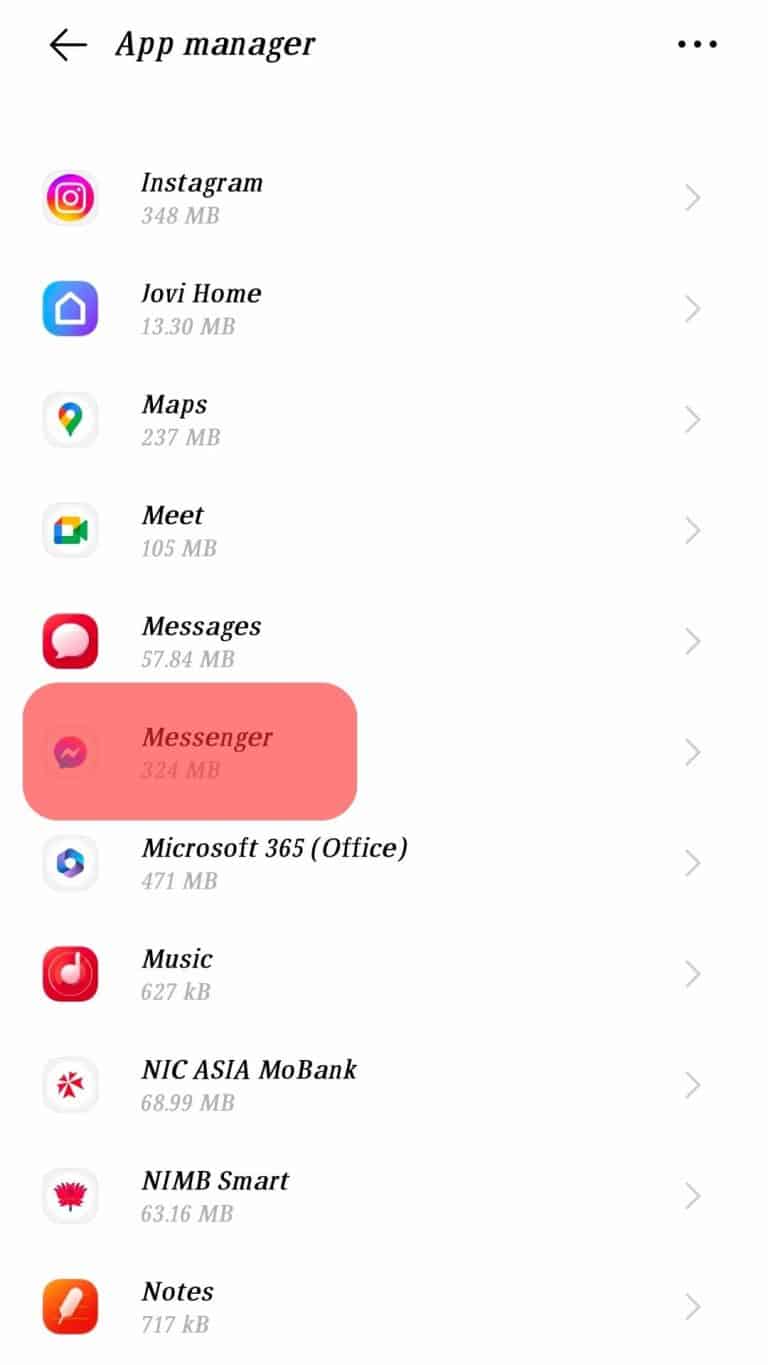Select the Google Maps icon
768x1365 pixels.
(x=70, y=419)
